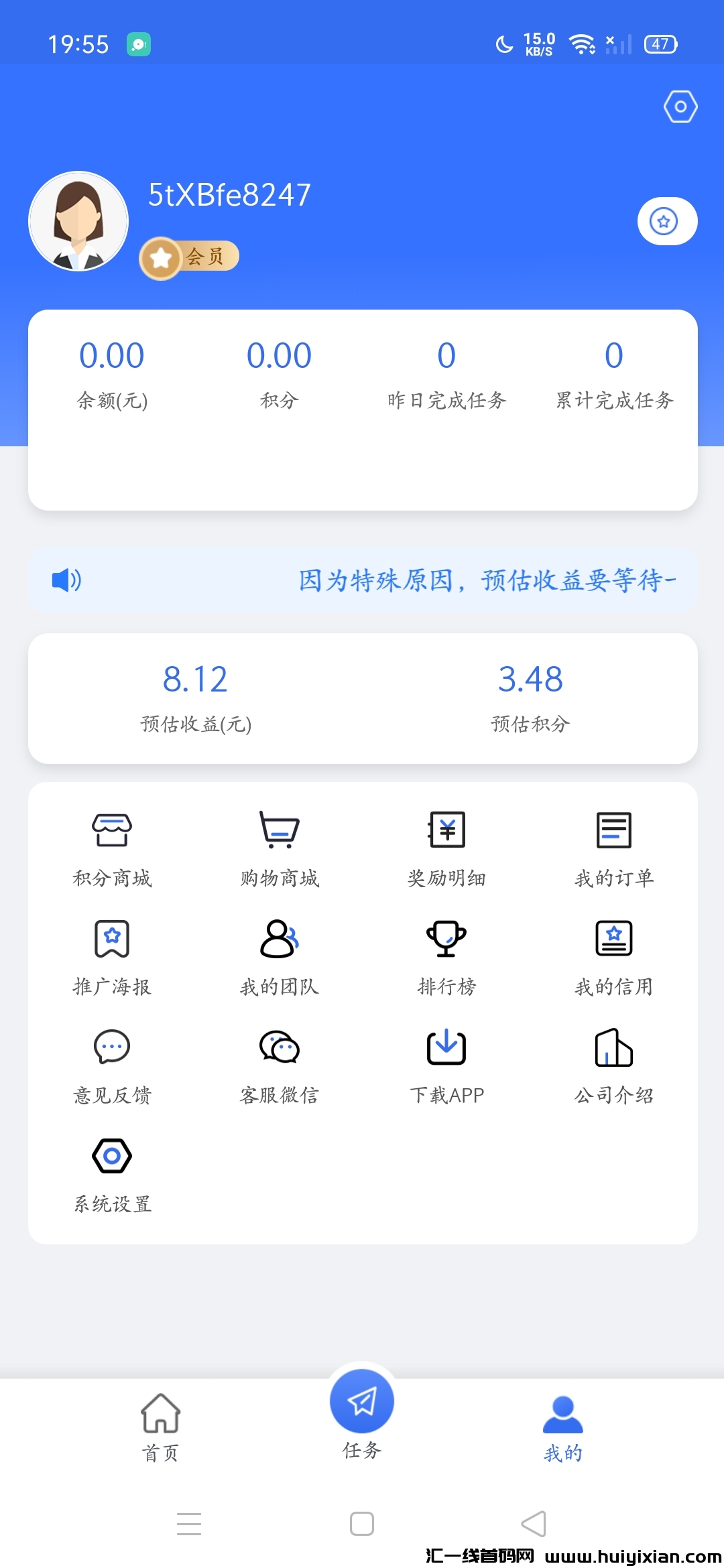Open 购物商城 shopping mall

(280, 846)
